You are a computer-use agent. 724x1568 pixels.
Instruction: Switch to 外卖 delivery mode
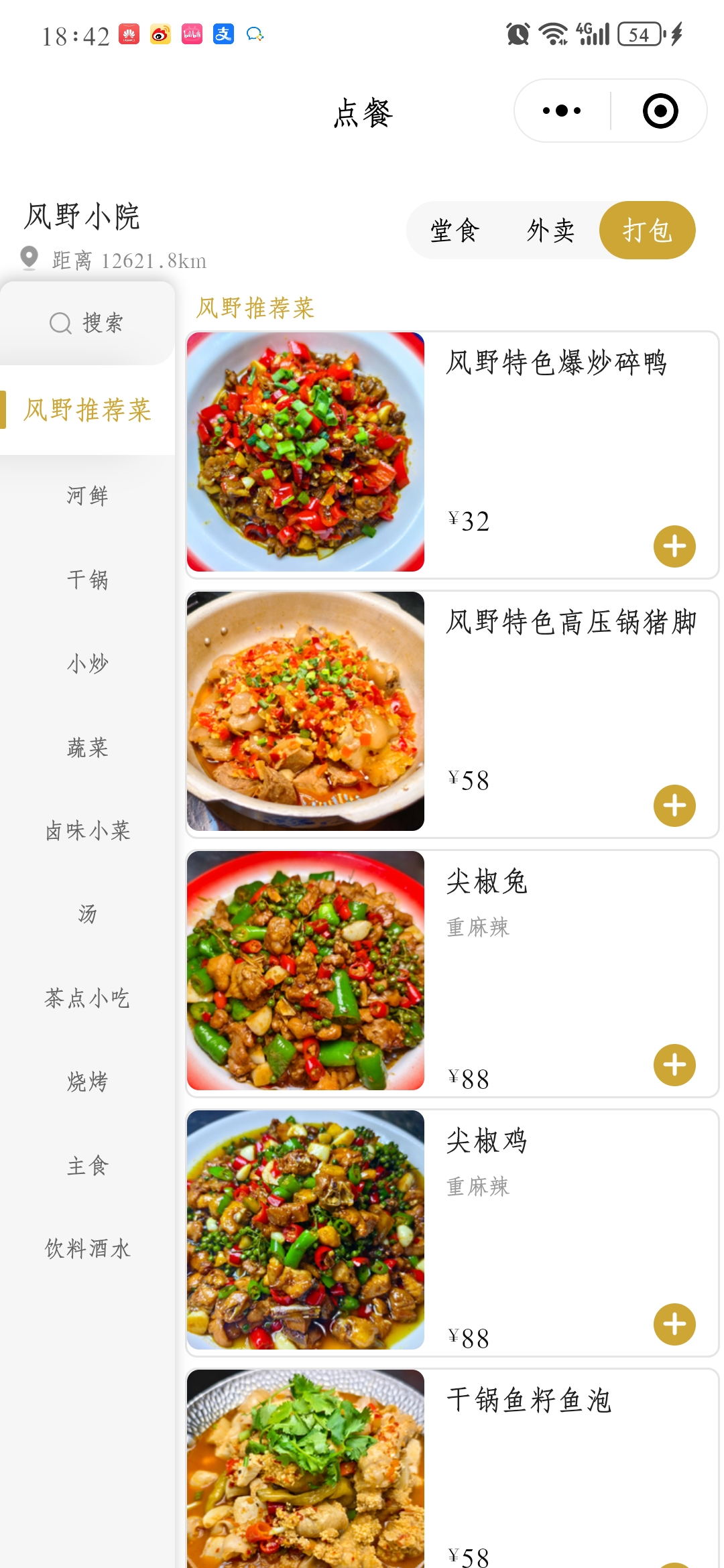coord(550,230)
